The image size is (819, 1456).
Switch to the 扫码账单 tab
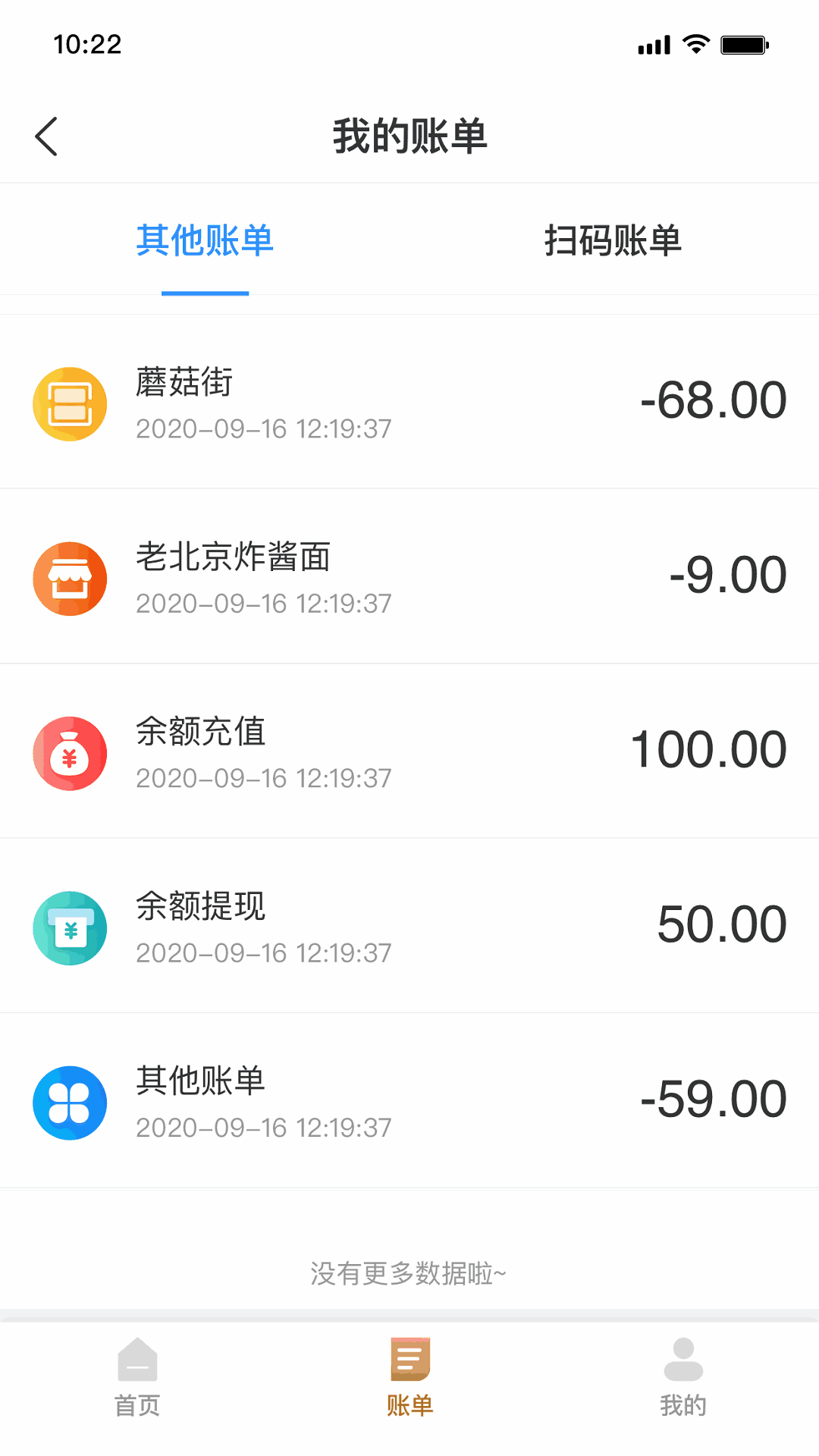pos(613,241)
